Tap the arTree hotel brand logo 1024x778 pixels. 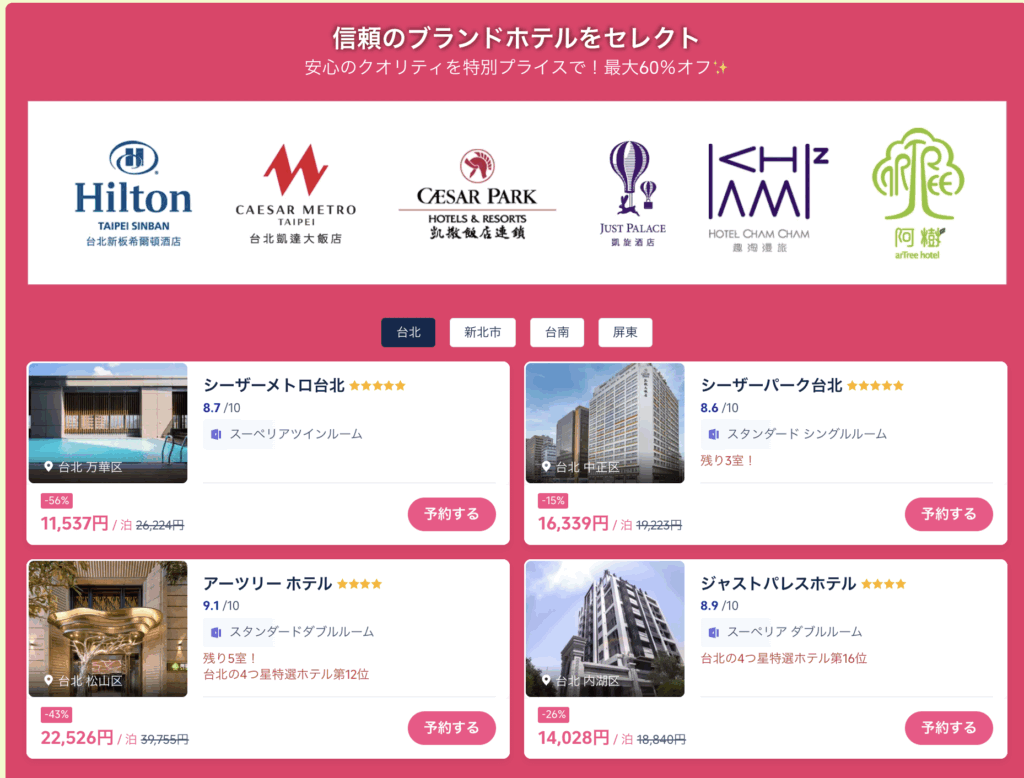[917, 194]
